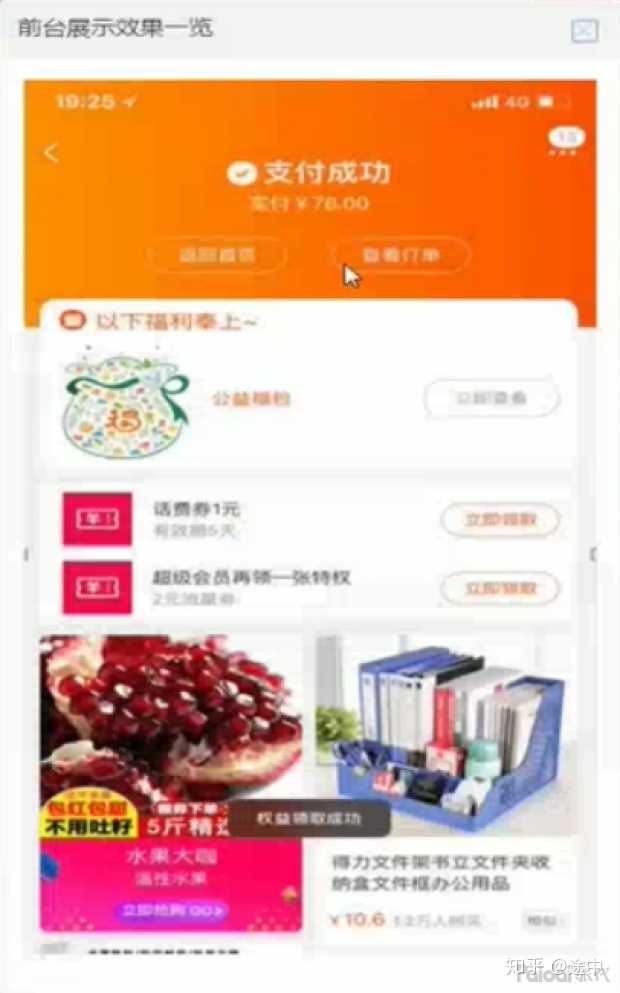Tap 立即查看 for the 公益福包
Image resolution: width=620 pixels, height=993 pixels.
tap(491, 399)
